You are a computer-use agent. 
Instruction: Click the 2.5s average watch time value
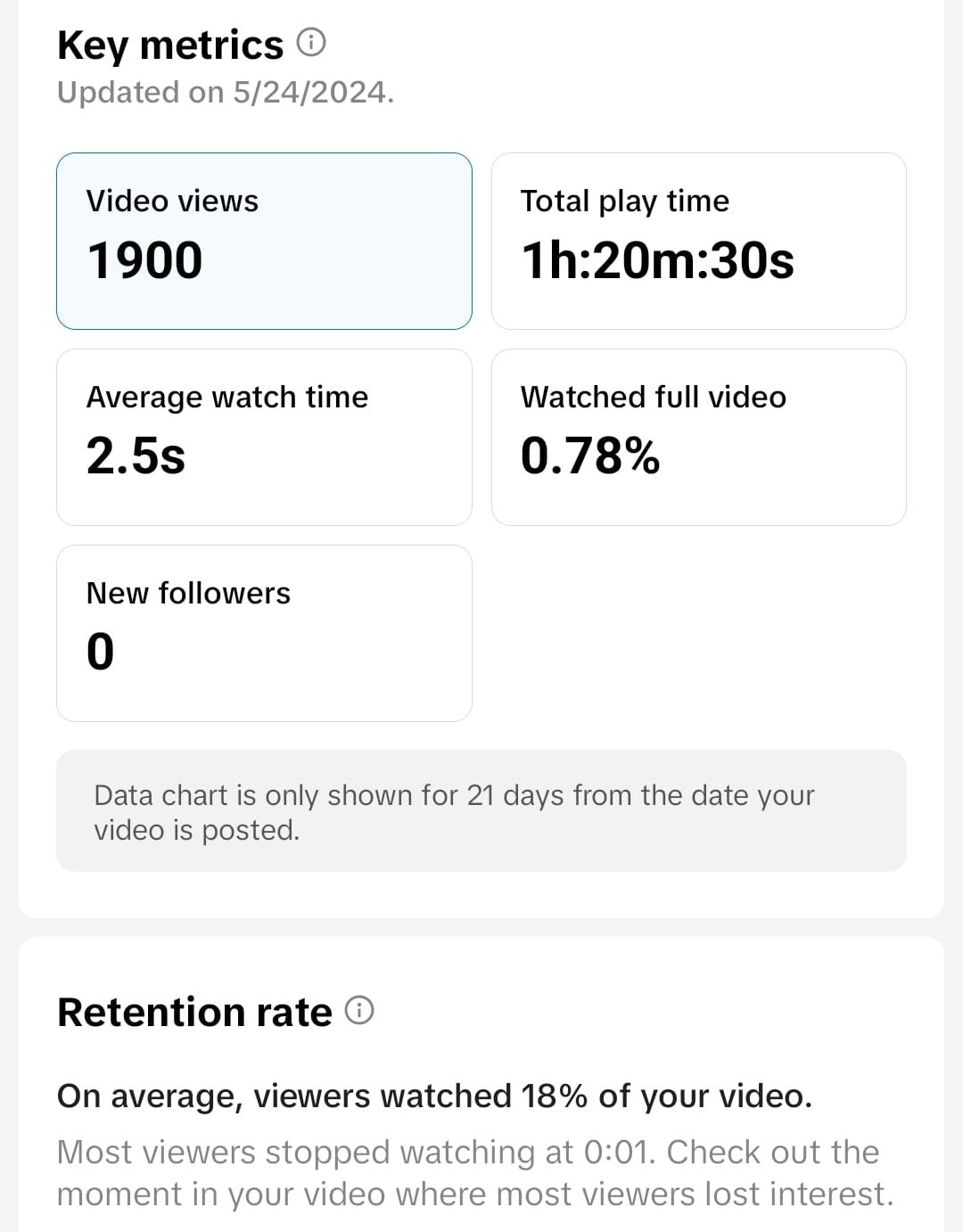136,457
